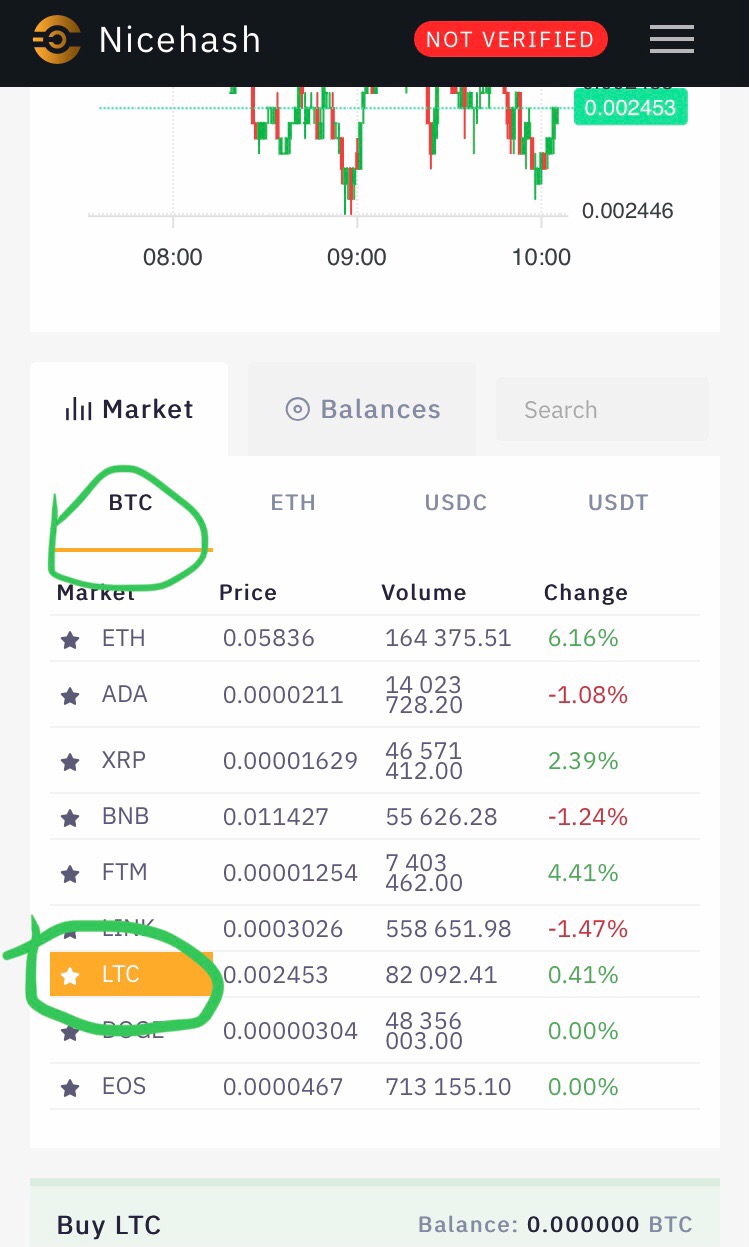Sort the list by Change column
749x1247 pixels.
[x=585, y=592]
